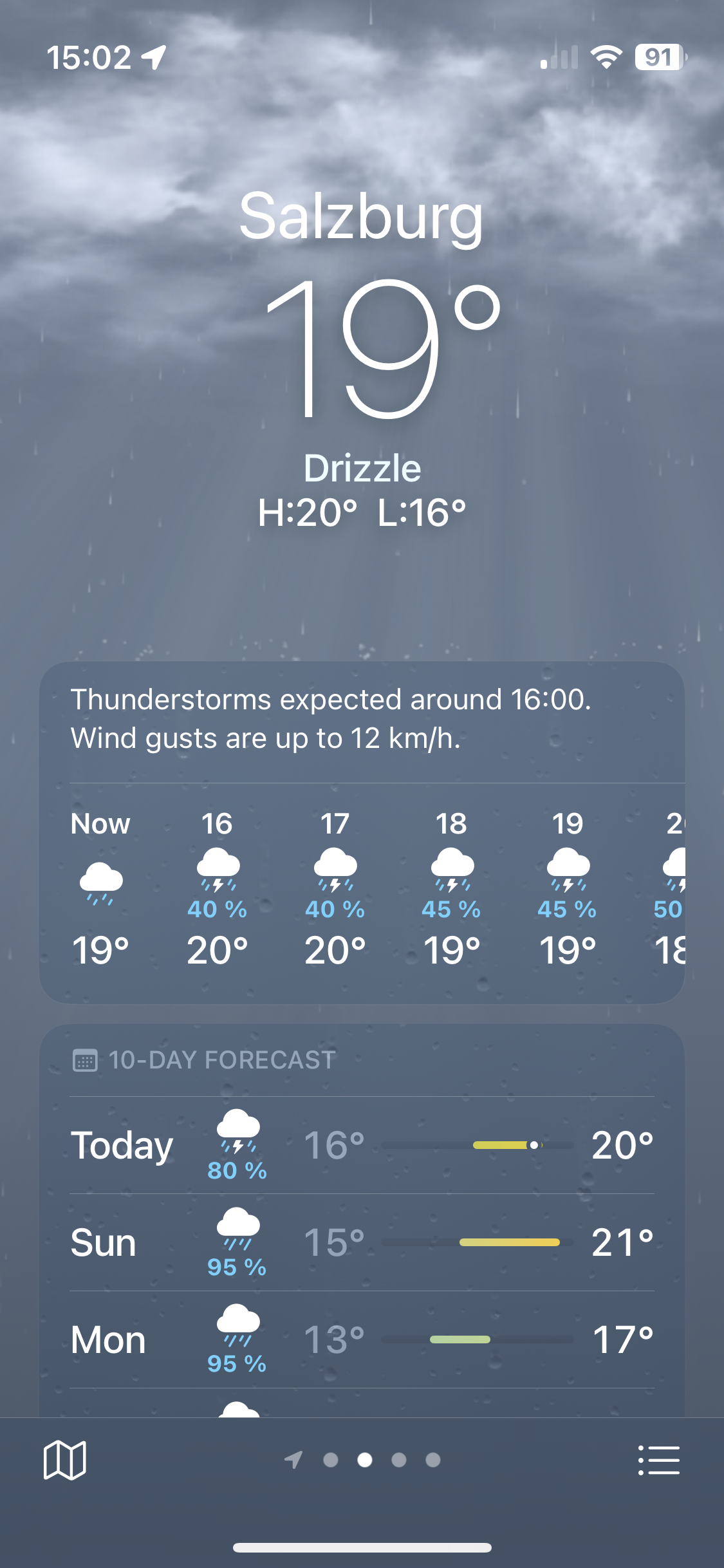Open the hourly forecast card

pos(362,832)
